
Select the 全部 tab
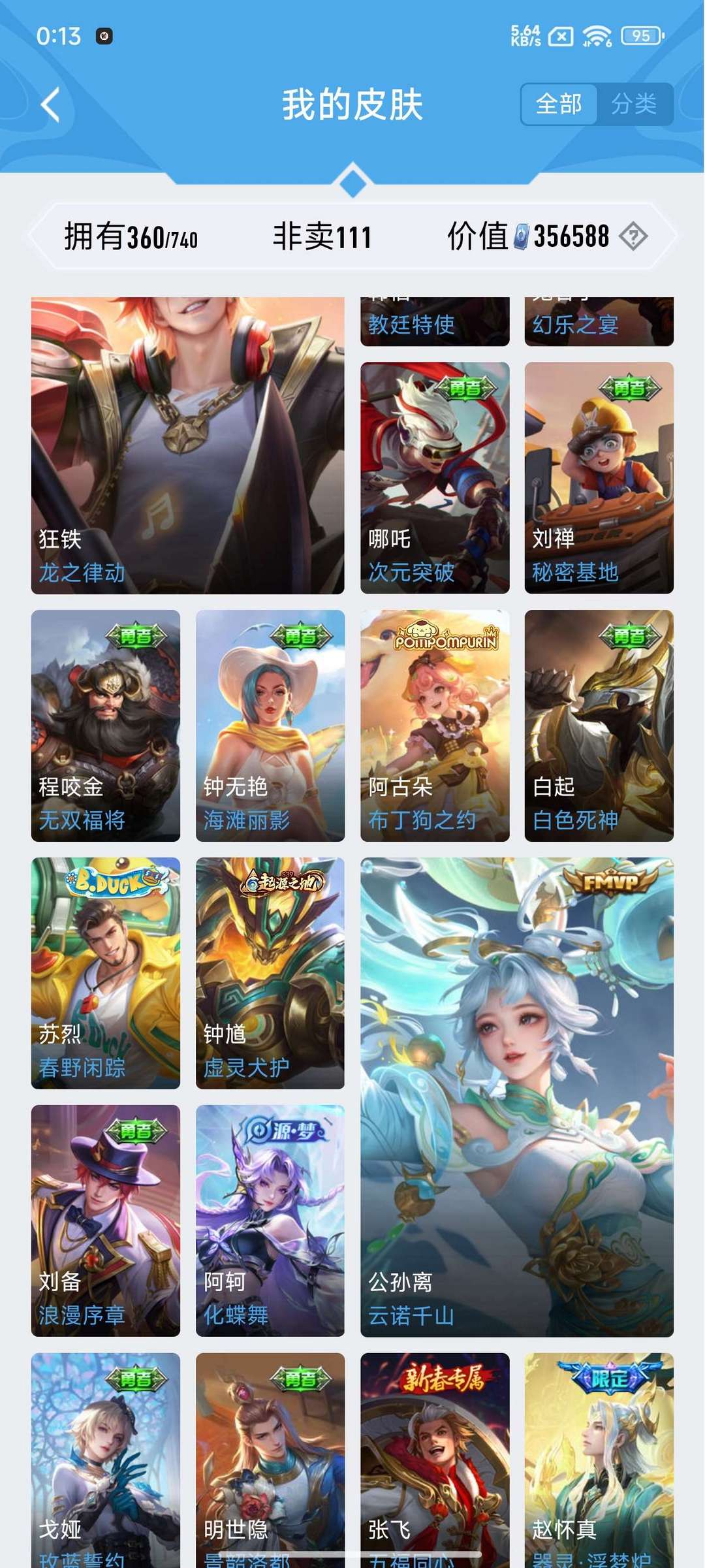point(559,104)
